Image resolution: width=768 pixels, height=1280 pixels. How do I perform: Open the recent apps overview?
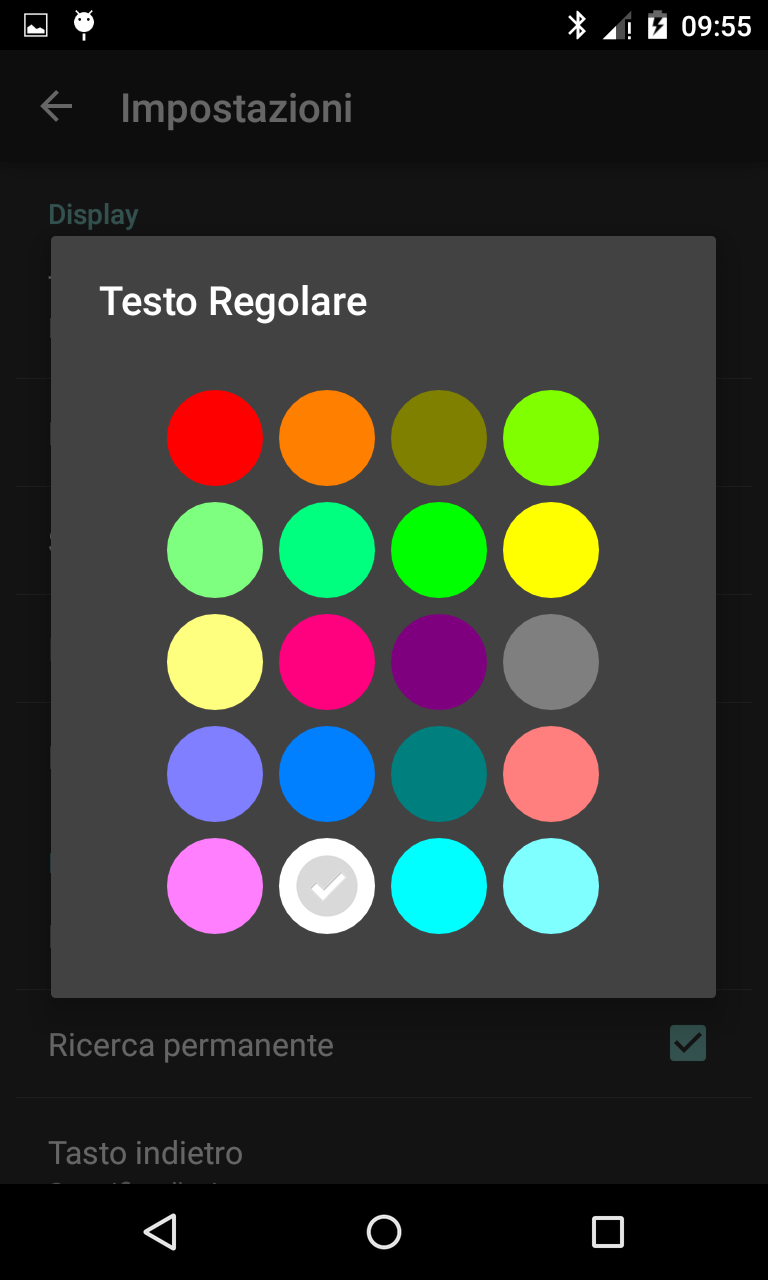tap(607, 1232)
